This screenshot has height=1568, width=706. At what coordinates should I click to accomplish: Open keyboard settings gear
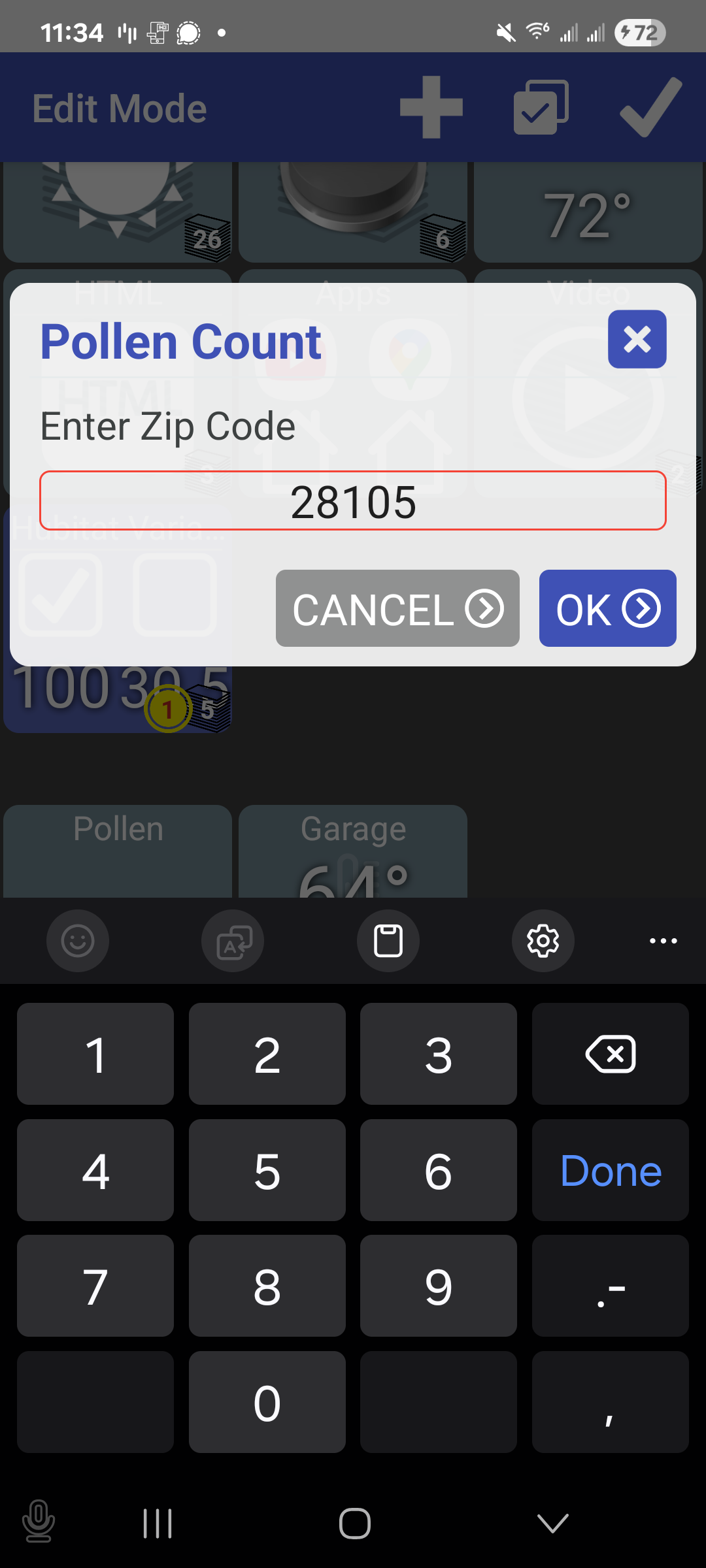click(543, 941)
